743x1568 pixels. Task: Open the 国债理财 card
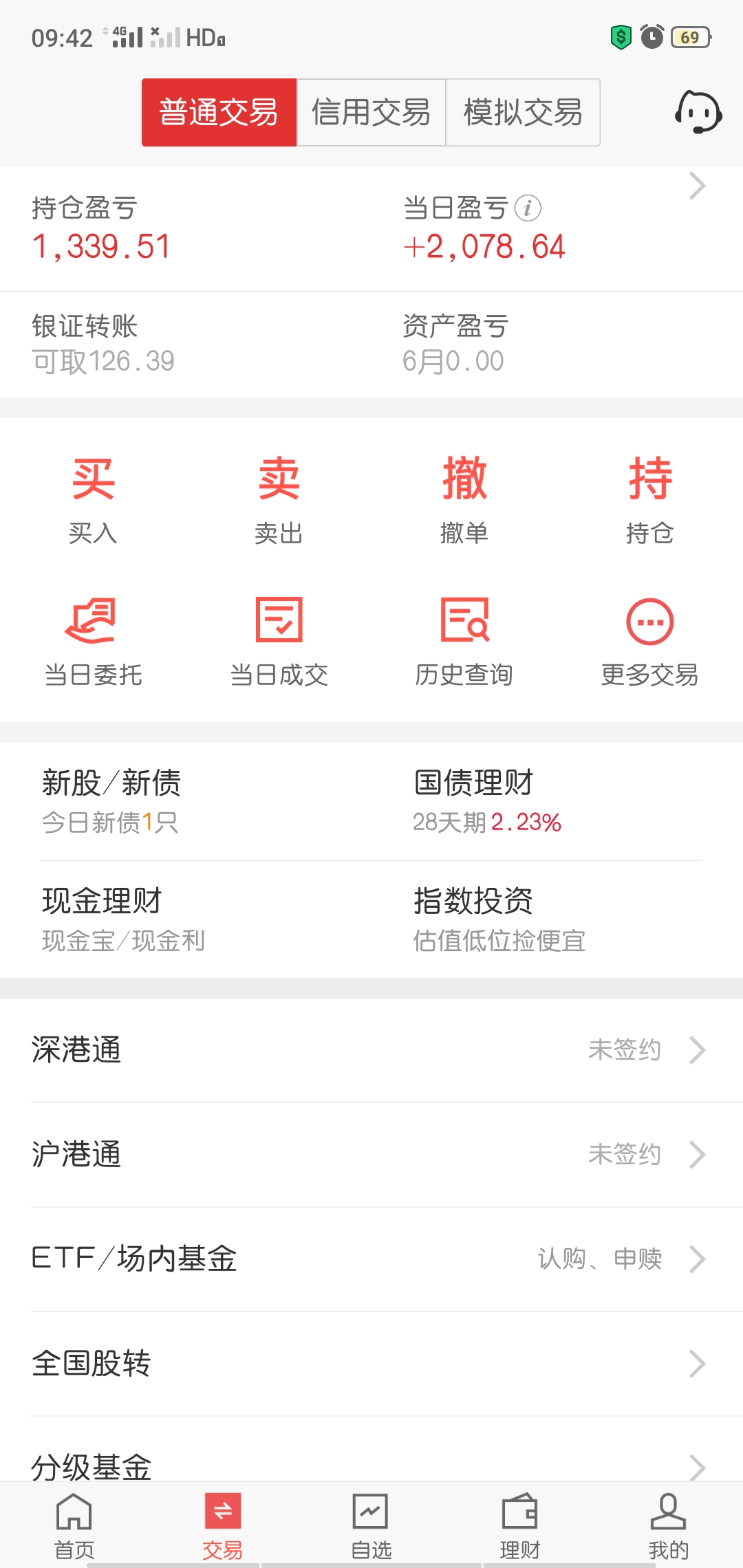[x=557, y=801]
